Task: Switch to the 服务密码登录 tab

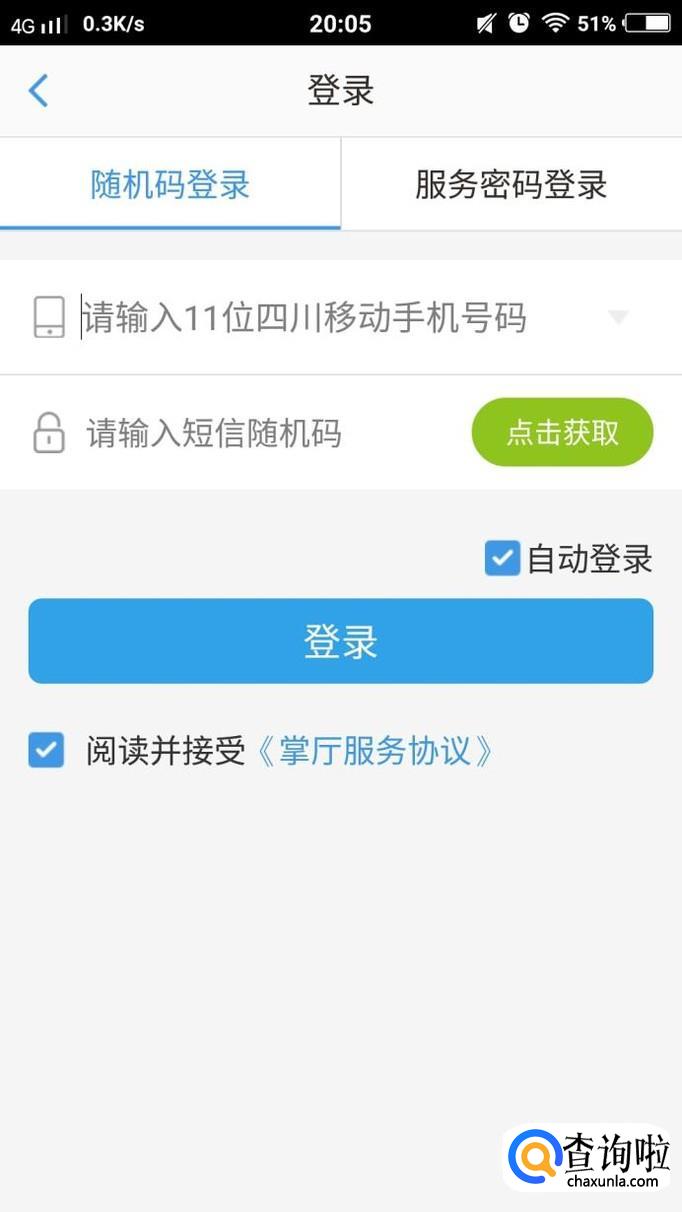Action: click(x=511, y=185)
